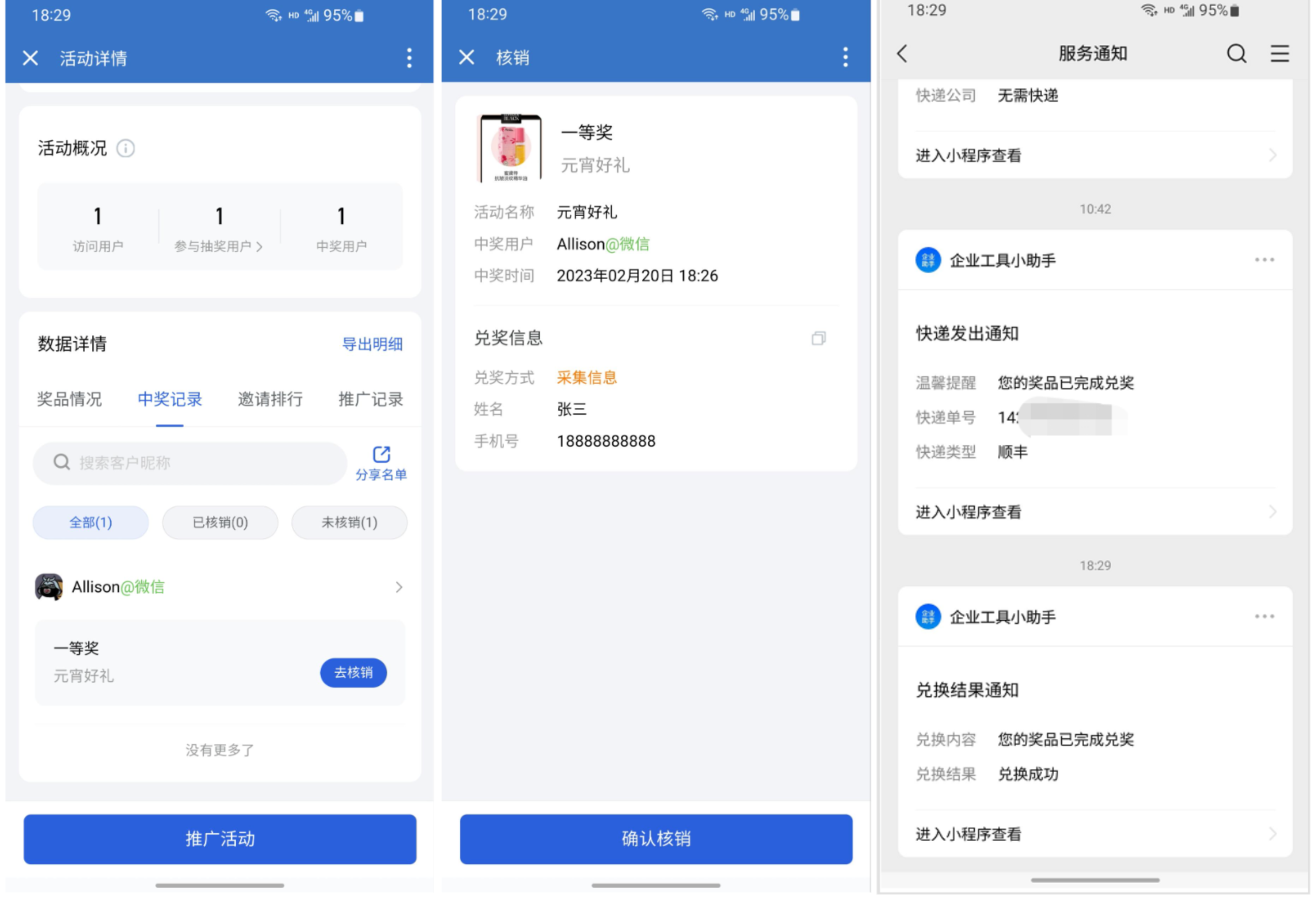Switch to 奖品情况 tab
1316x905 pixels.
(x=69, y=399)
